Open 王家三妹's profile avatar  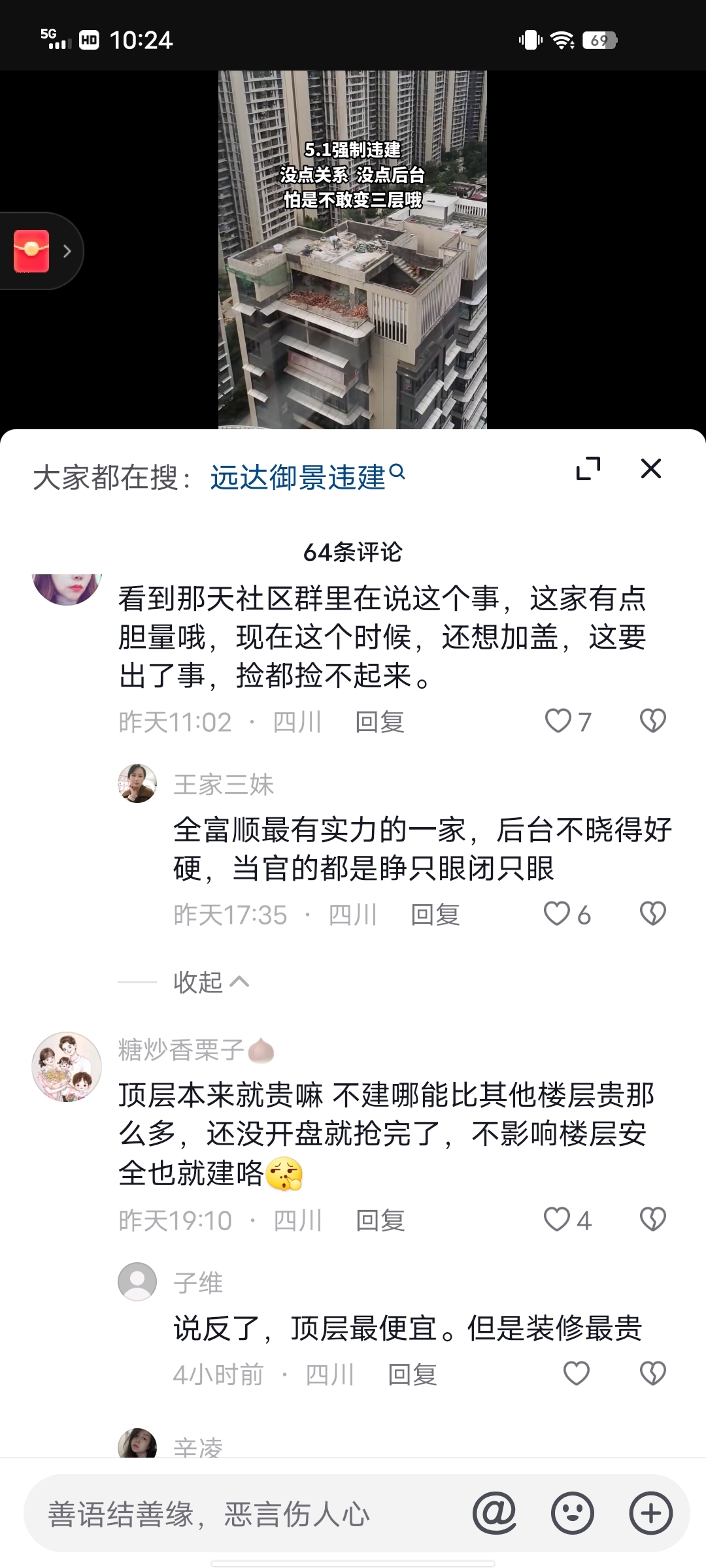click(137, 783)
